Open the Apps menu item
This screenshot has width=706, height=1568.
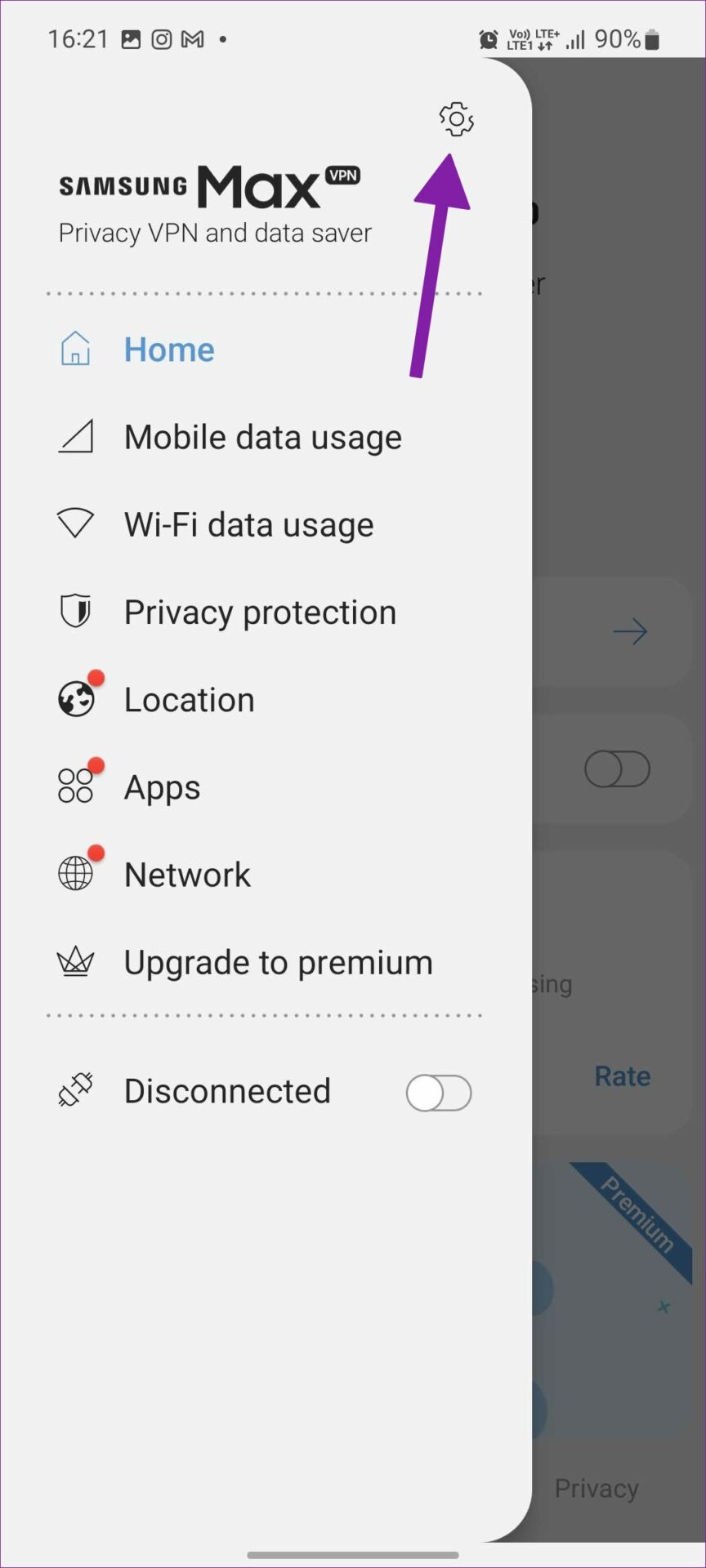tap(162, 787)
